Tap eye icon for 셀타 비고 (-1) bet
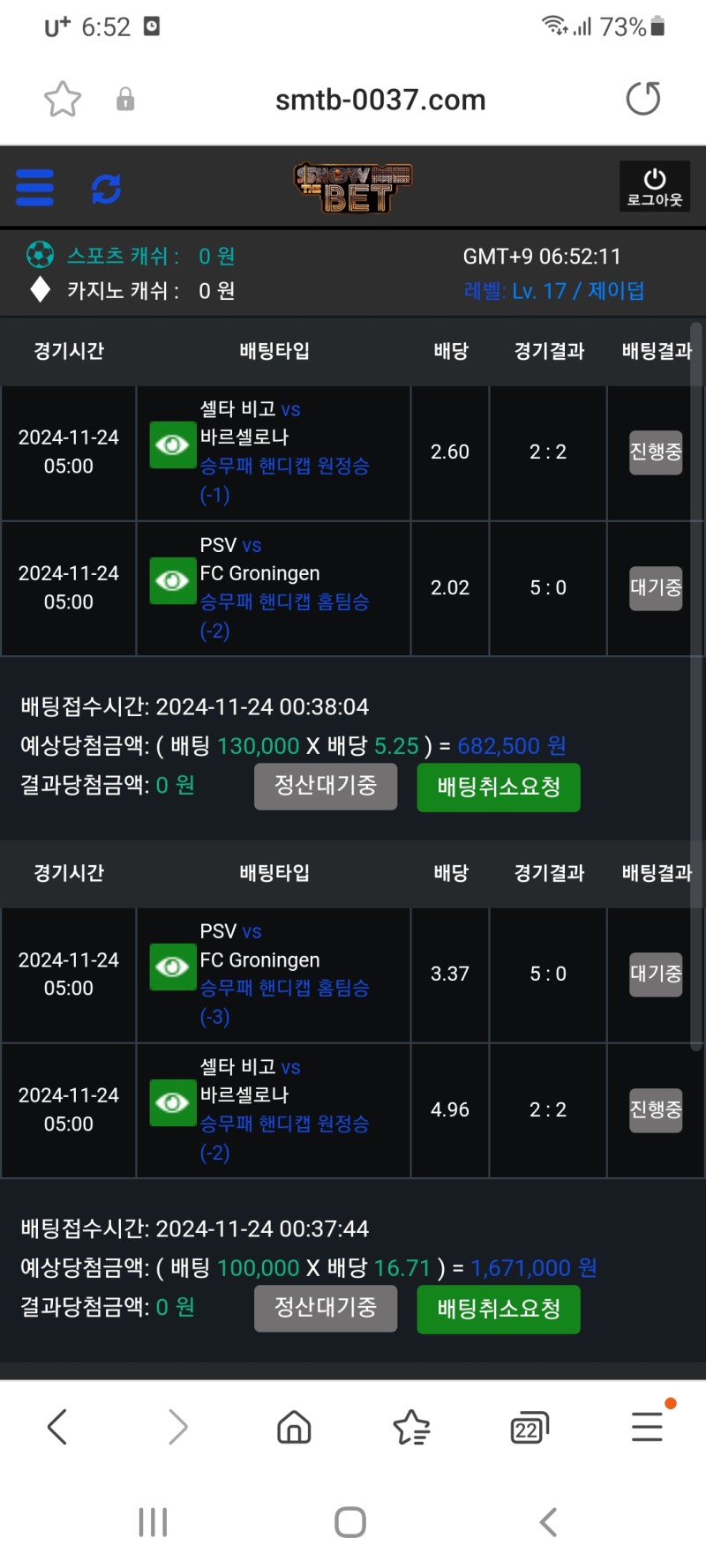This screenshot has width=706, height=1568. 172,445
